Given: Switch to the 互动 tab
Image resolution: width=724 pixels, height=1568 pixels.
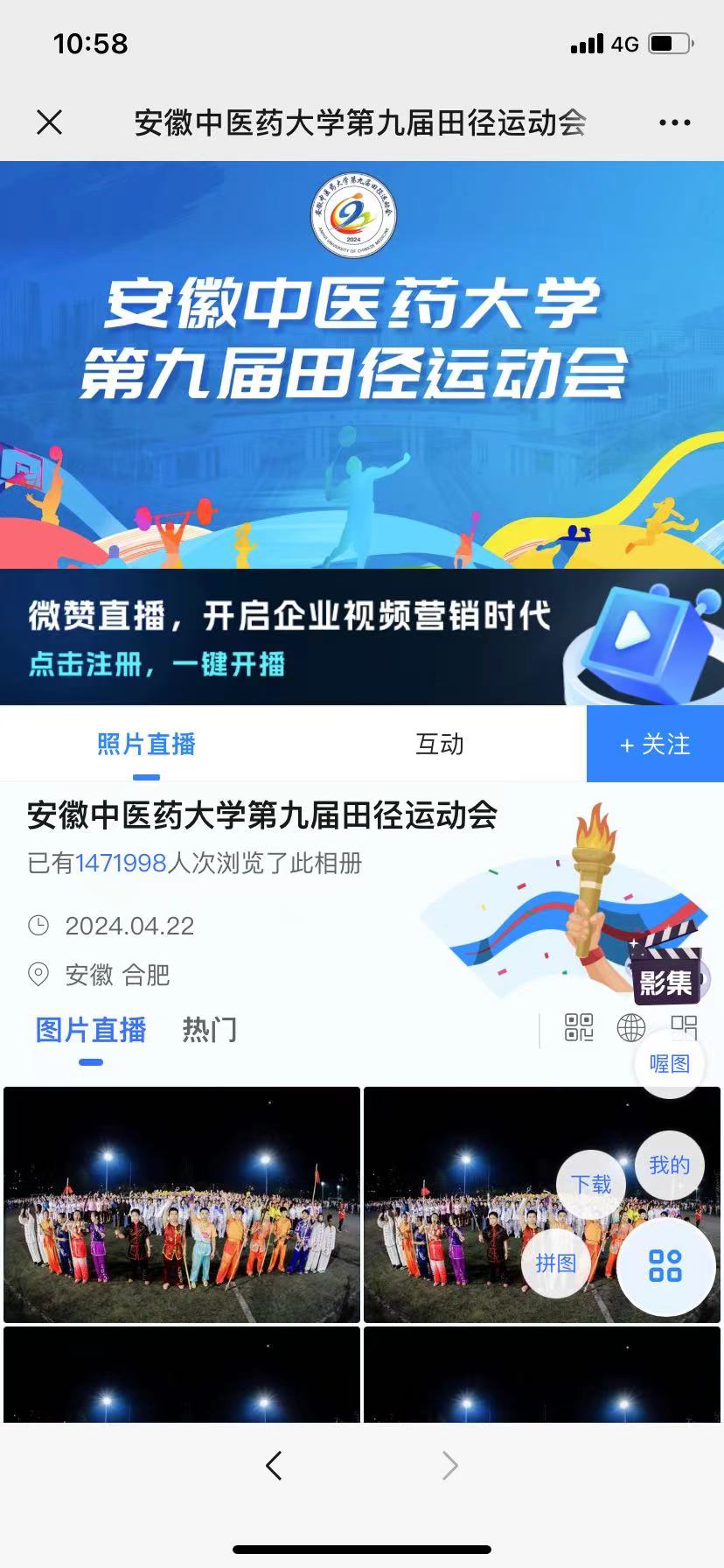Looking at the screenshot, I should [439, 744].
